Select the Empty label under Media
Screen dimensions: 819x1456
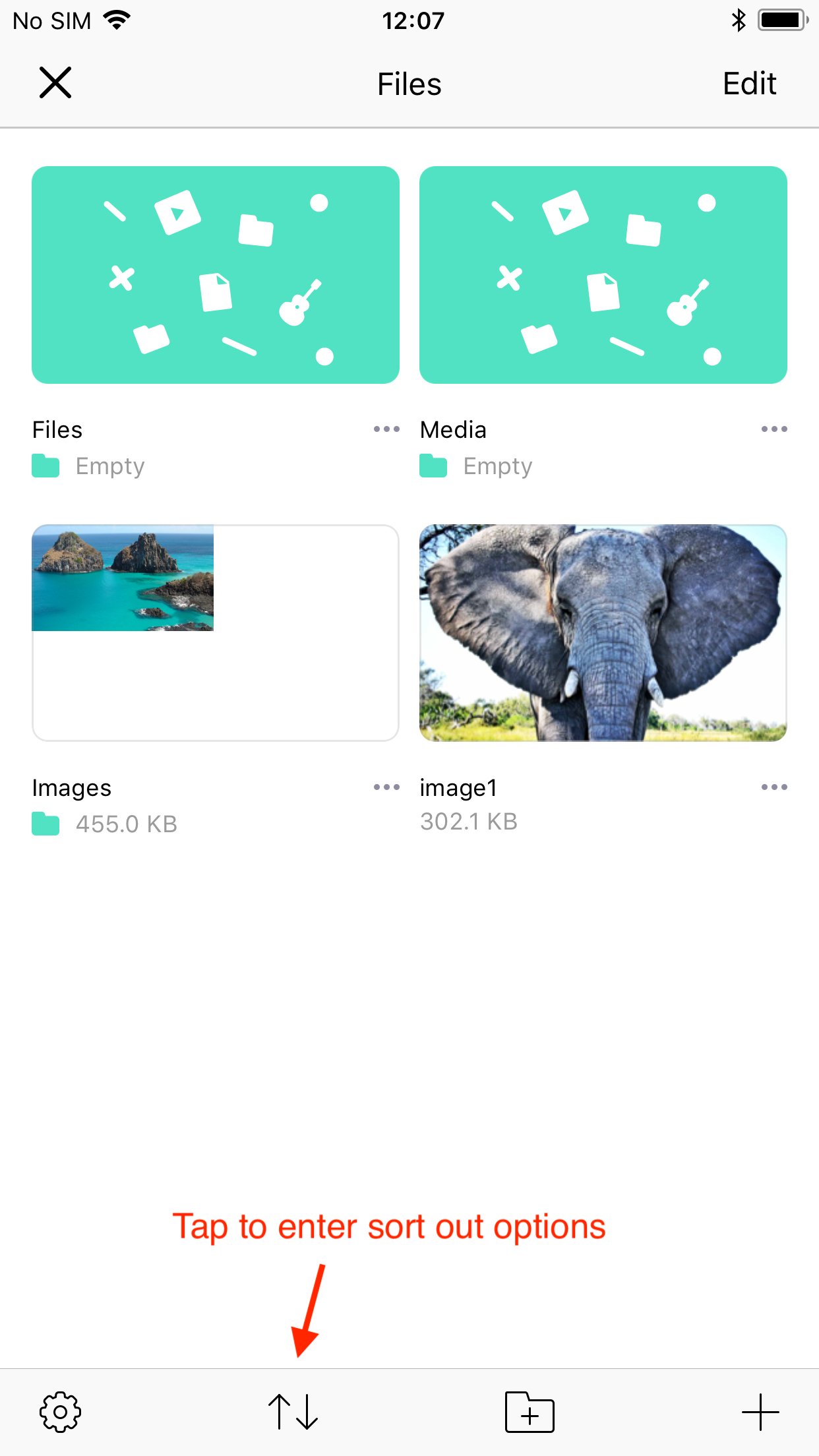[498, 466]
